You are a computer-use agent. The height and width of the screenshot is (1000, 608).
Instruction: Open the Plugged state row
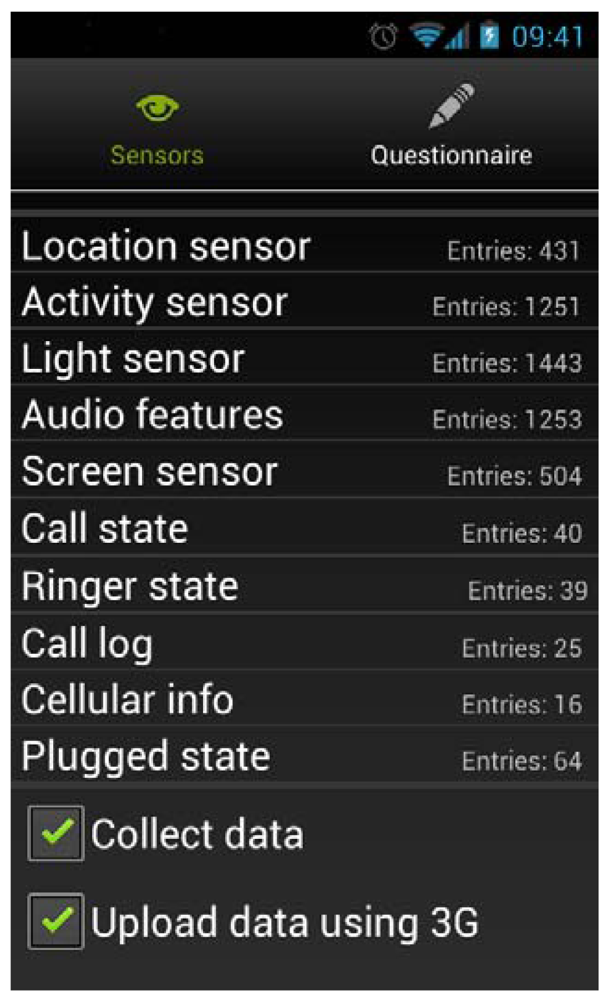(300, 757)
